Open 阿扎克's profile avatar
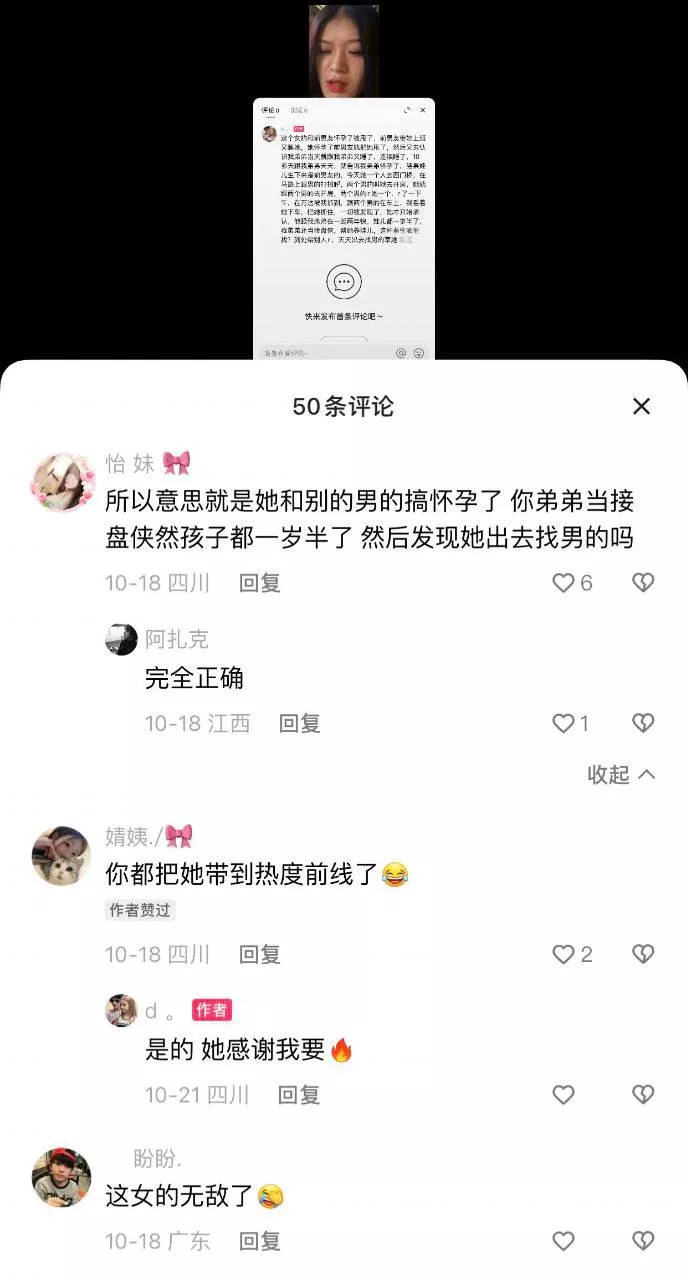Viewport: 688px width, 1280px height. click(x=121, y=639)
